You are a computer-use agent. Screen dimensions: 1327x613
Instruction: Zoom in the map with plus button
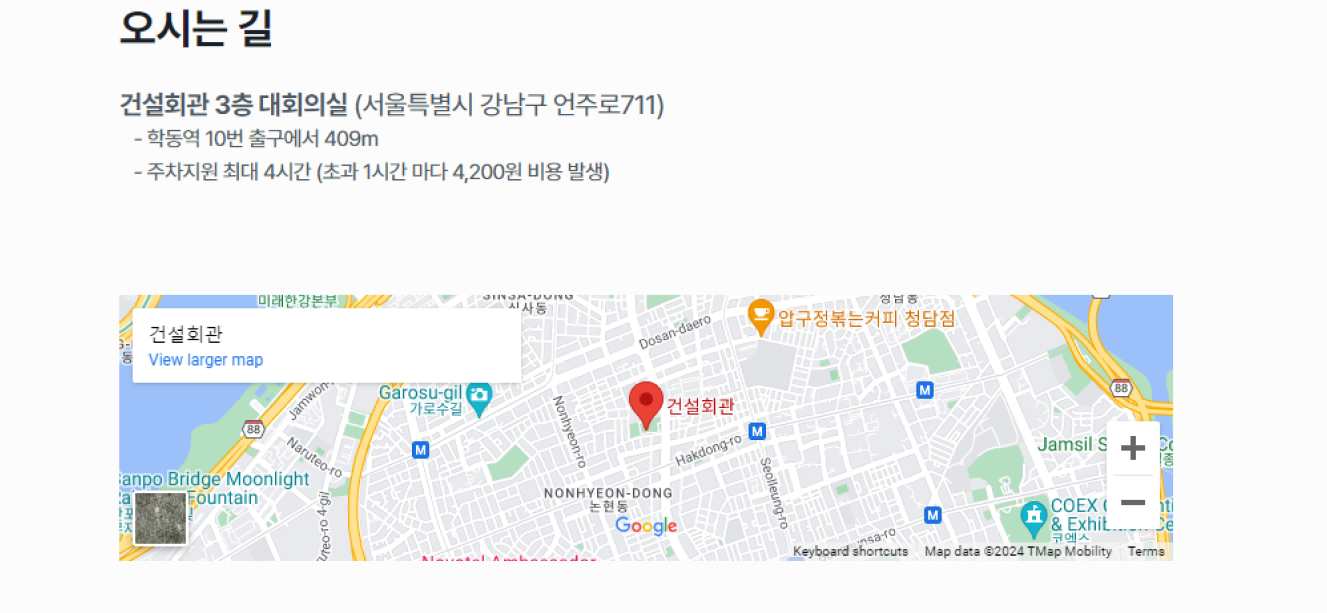1132,448
